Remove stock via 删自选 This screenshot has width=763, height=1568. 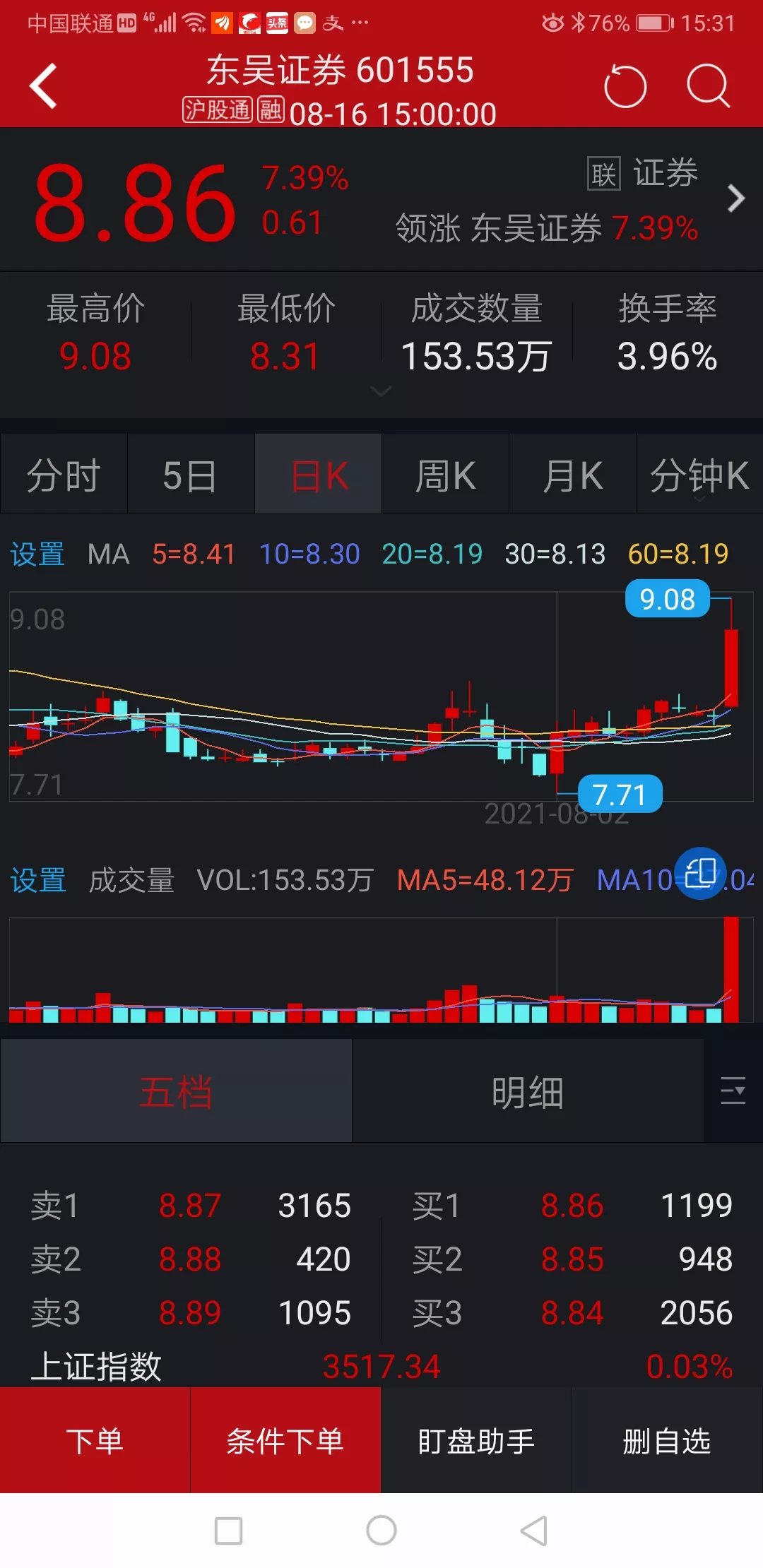[667, 1441]
